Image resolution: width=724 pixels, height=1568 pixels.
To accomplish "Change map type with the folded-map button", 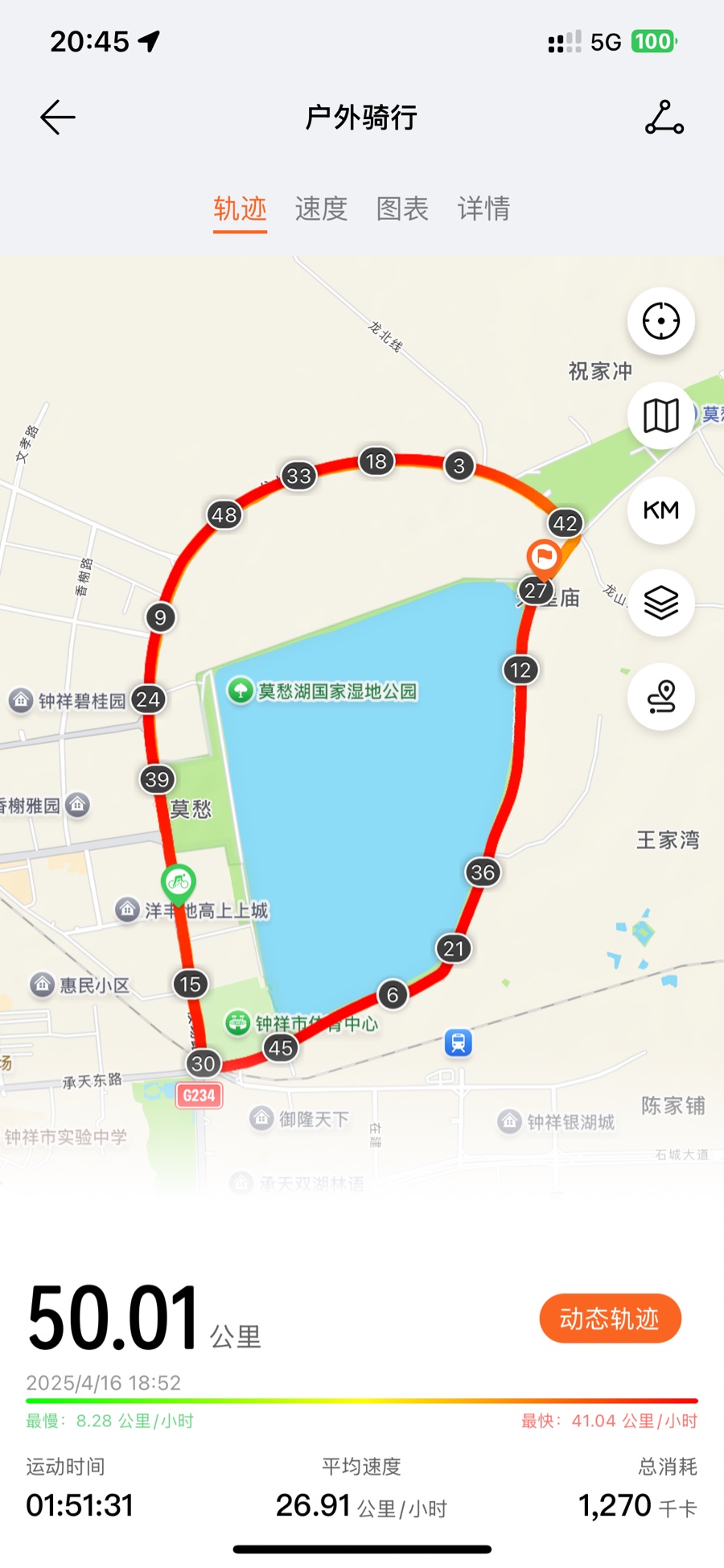I will click(661, 416).
